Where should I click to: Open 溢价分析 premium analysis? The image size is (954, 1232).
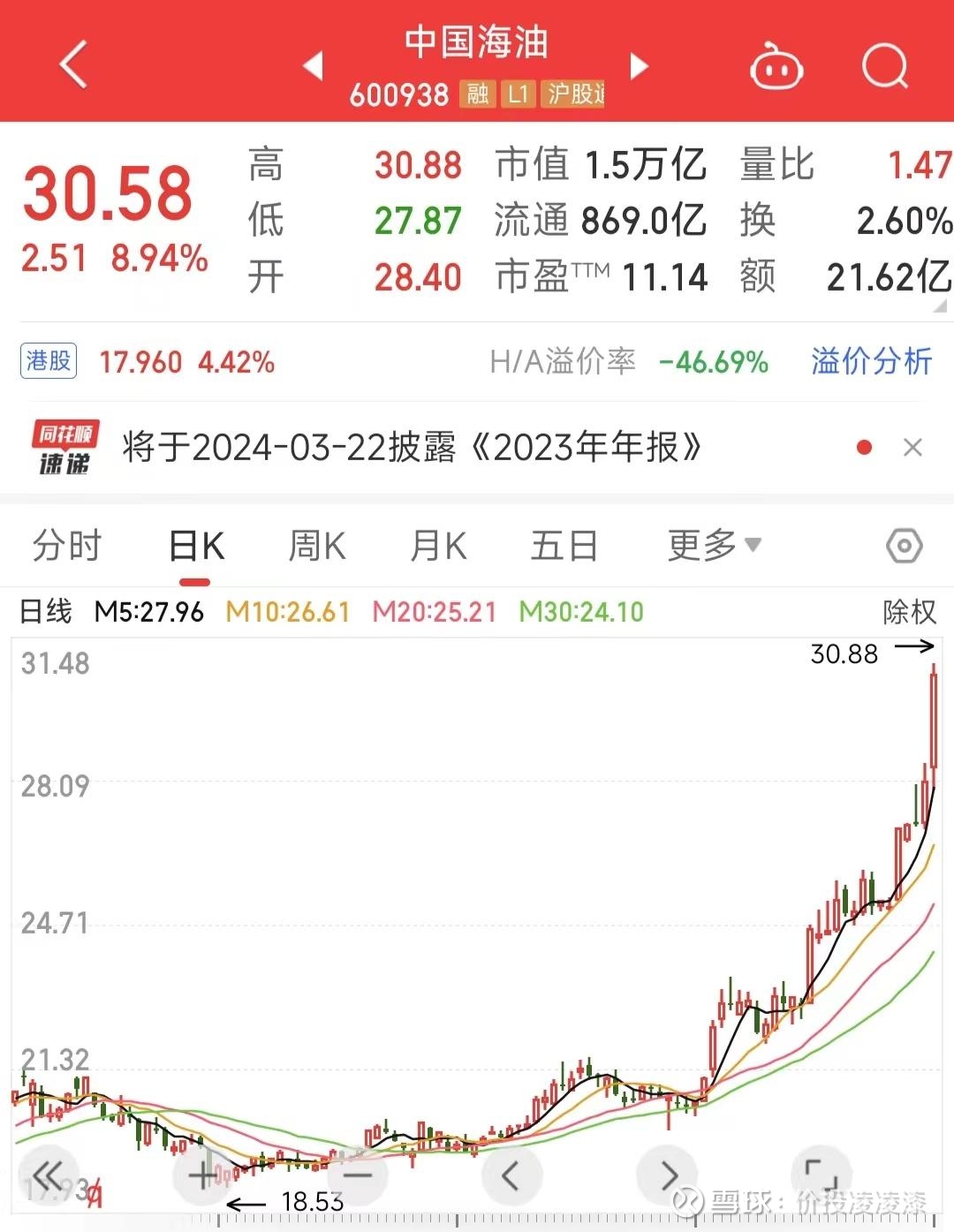870,362
